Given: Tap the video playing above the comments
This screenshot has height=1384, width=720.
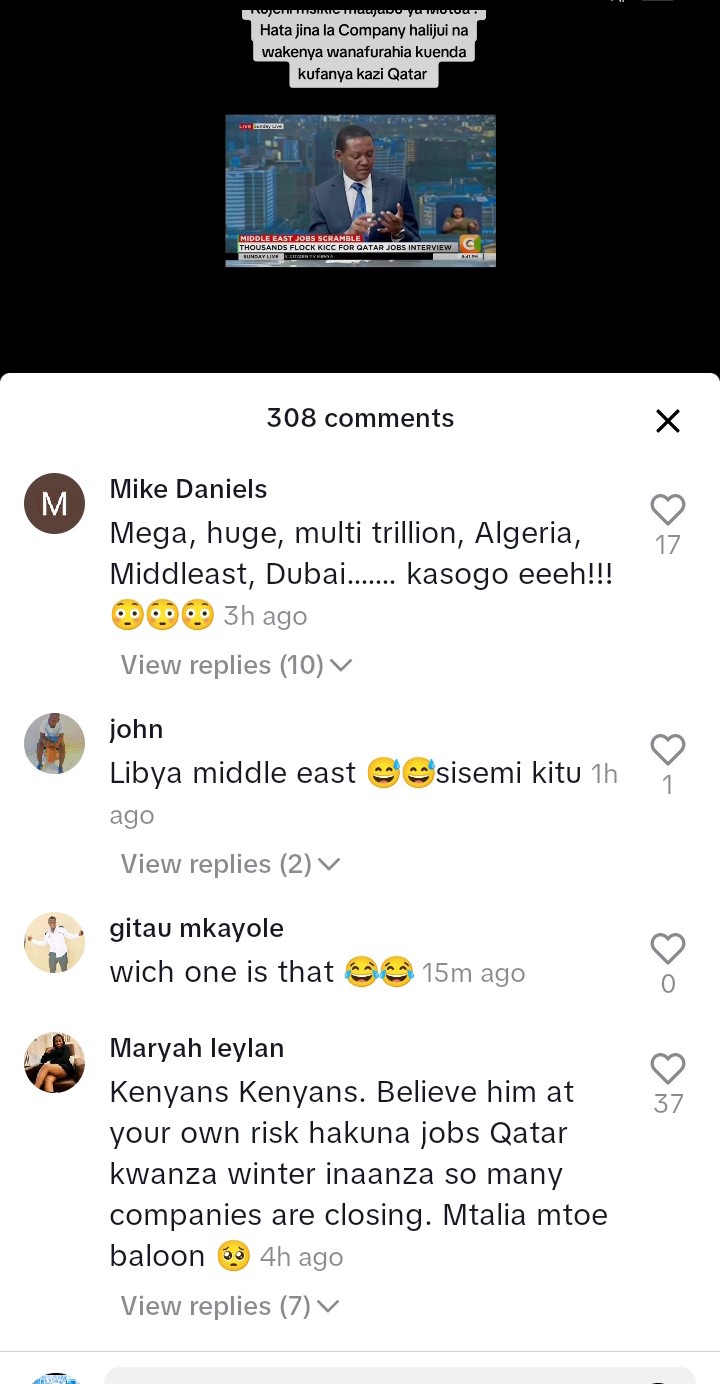Looking at the screenshot, I should (360, 190).
